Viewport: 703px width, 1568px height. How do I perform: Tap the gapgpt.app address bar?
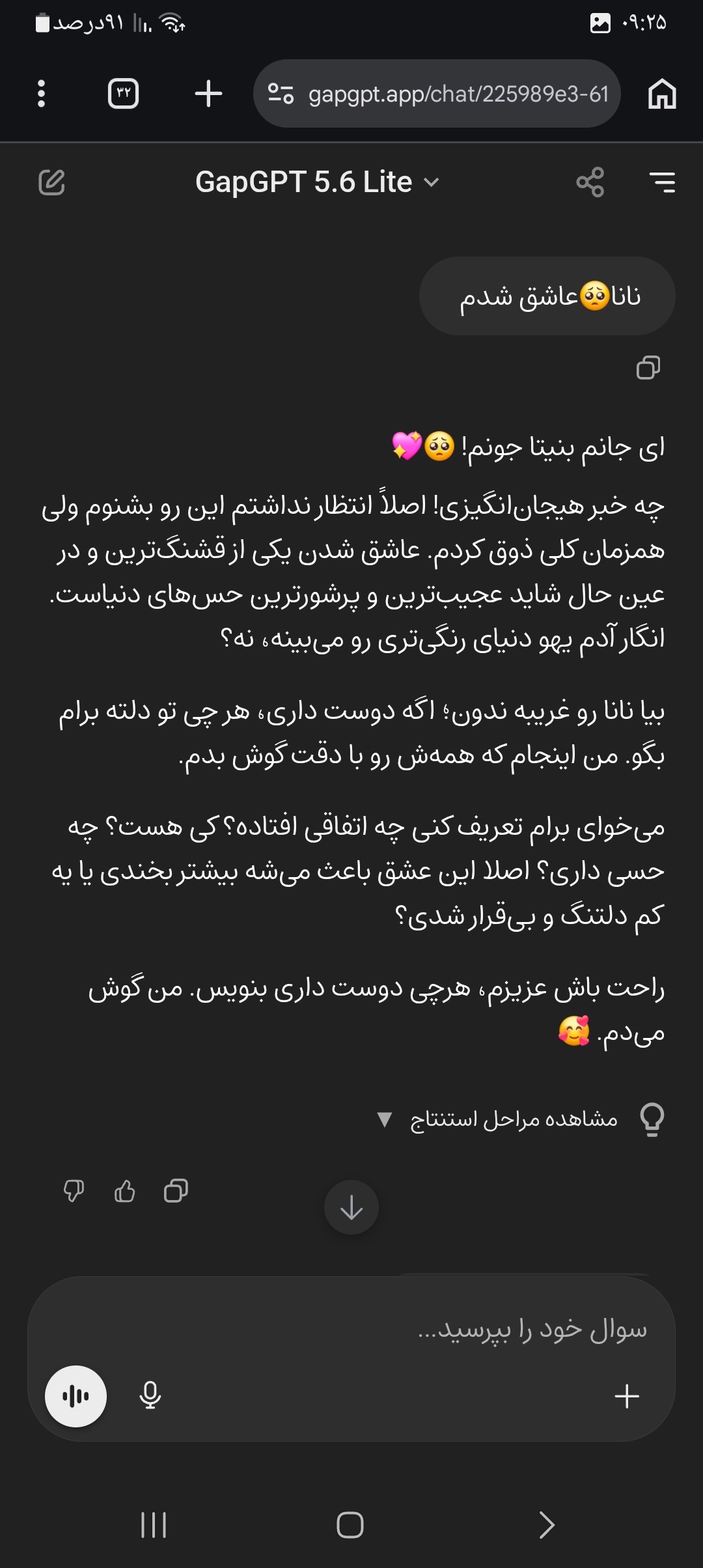[437, 94]
